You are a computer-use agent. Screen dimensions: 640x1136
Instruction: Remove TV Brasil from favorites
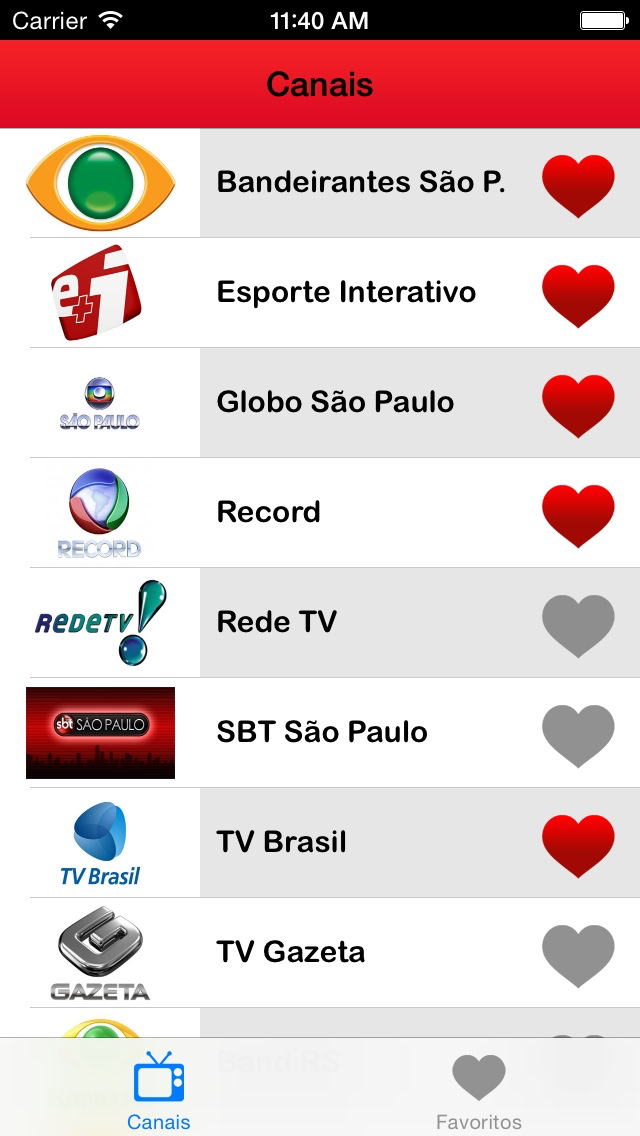click(578, 845)
